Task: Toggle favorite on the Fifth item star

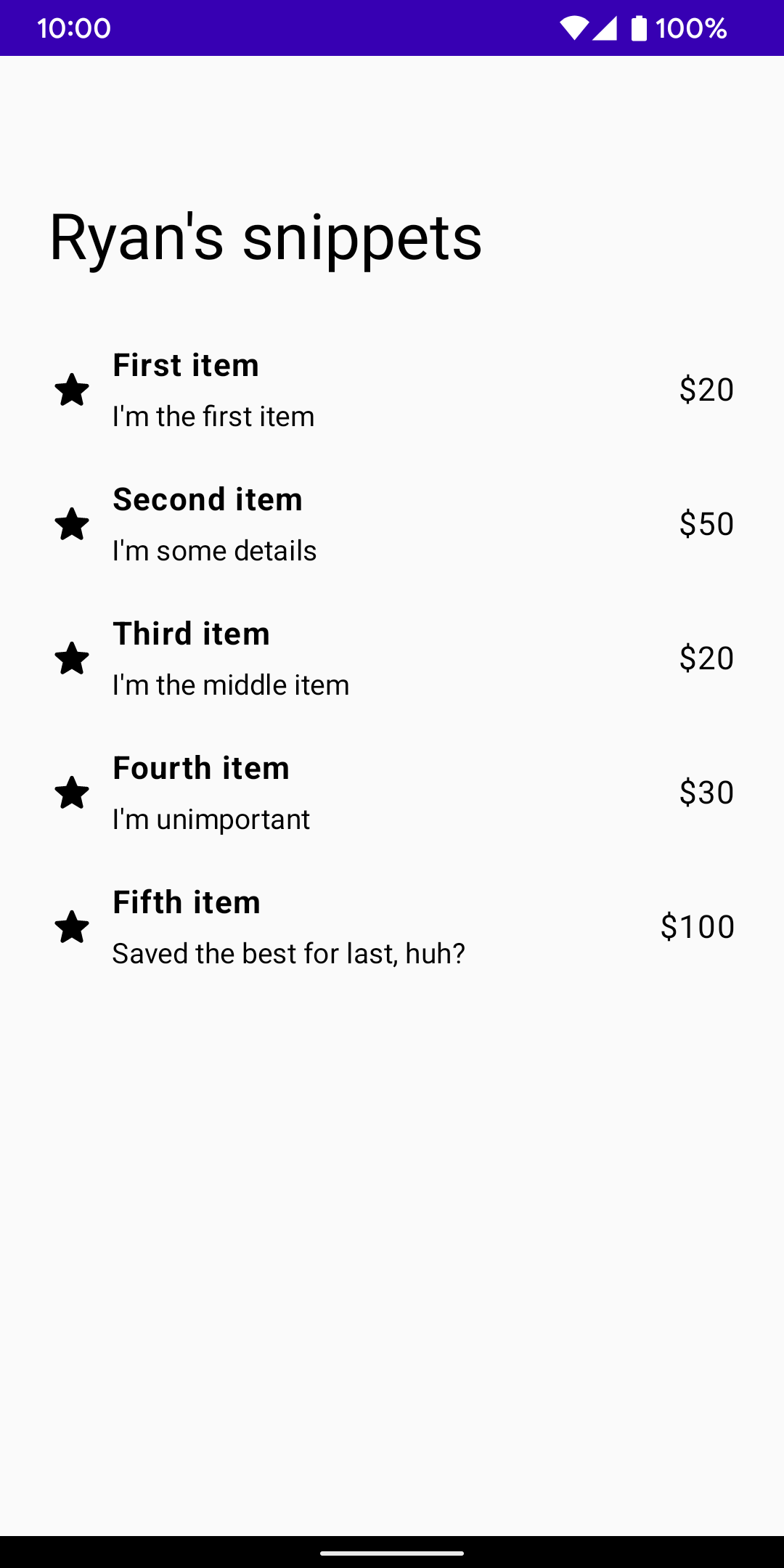Action: (71, 926)
